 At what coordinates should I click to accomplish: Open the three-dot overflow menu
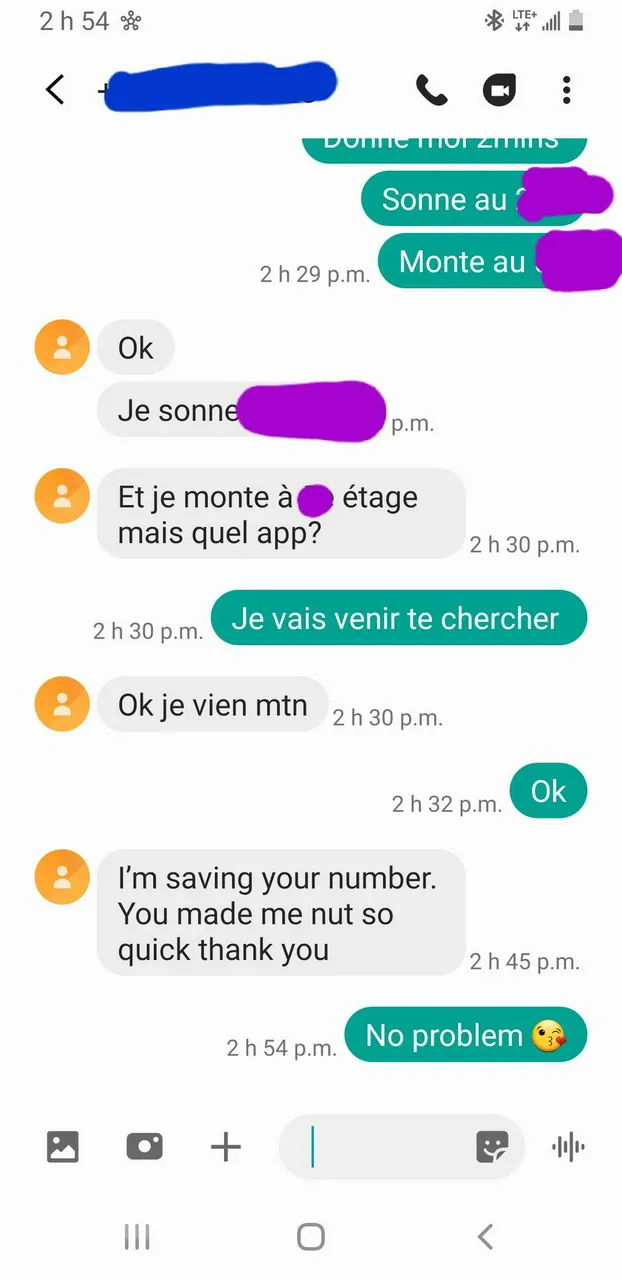click(x=566, y=90)
